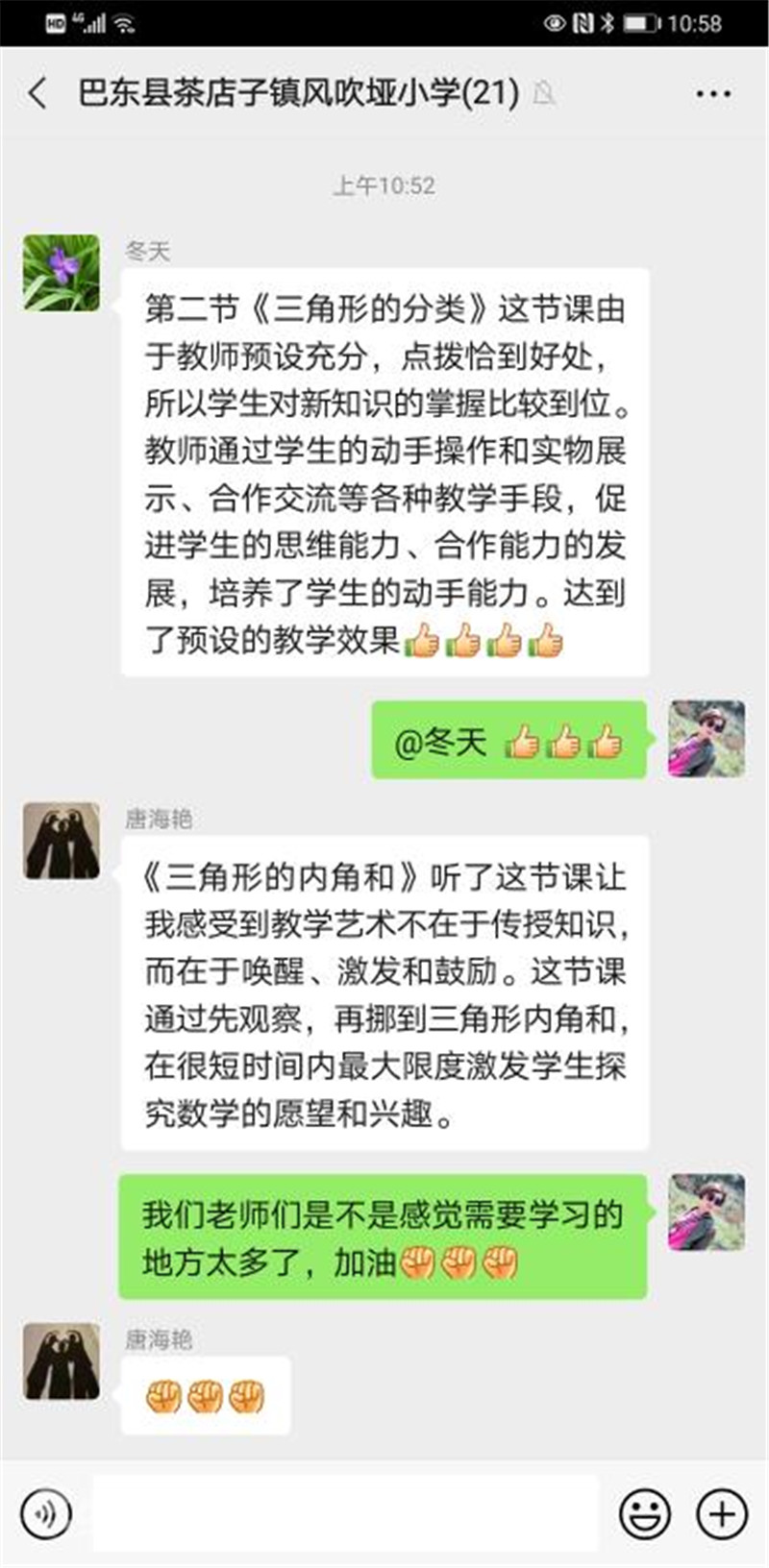
Task: Tap the message text field
Action: pyautogui.click(x=346, y=1513)
